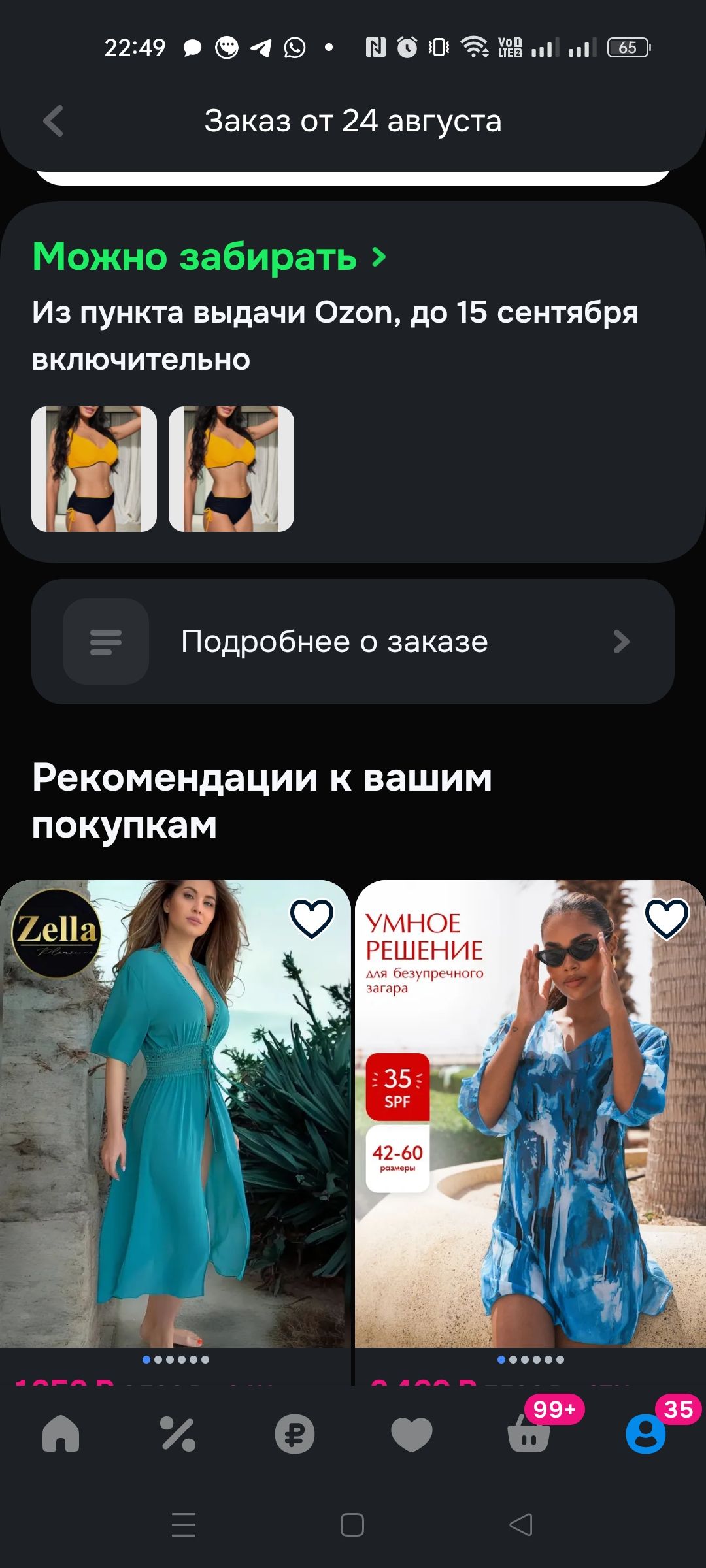Add the Zella turquoise dress to favorites
The image size is (706, 1568).
(312, 918)
